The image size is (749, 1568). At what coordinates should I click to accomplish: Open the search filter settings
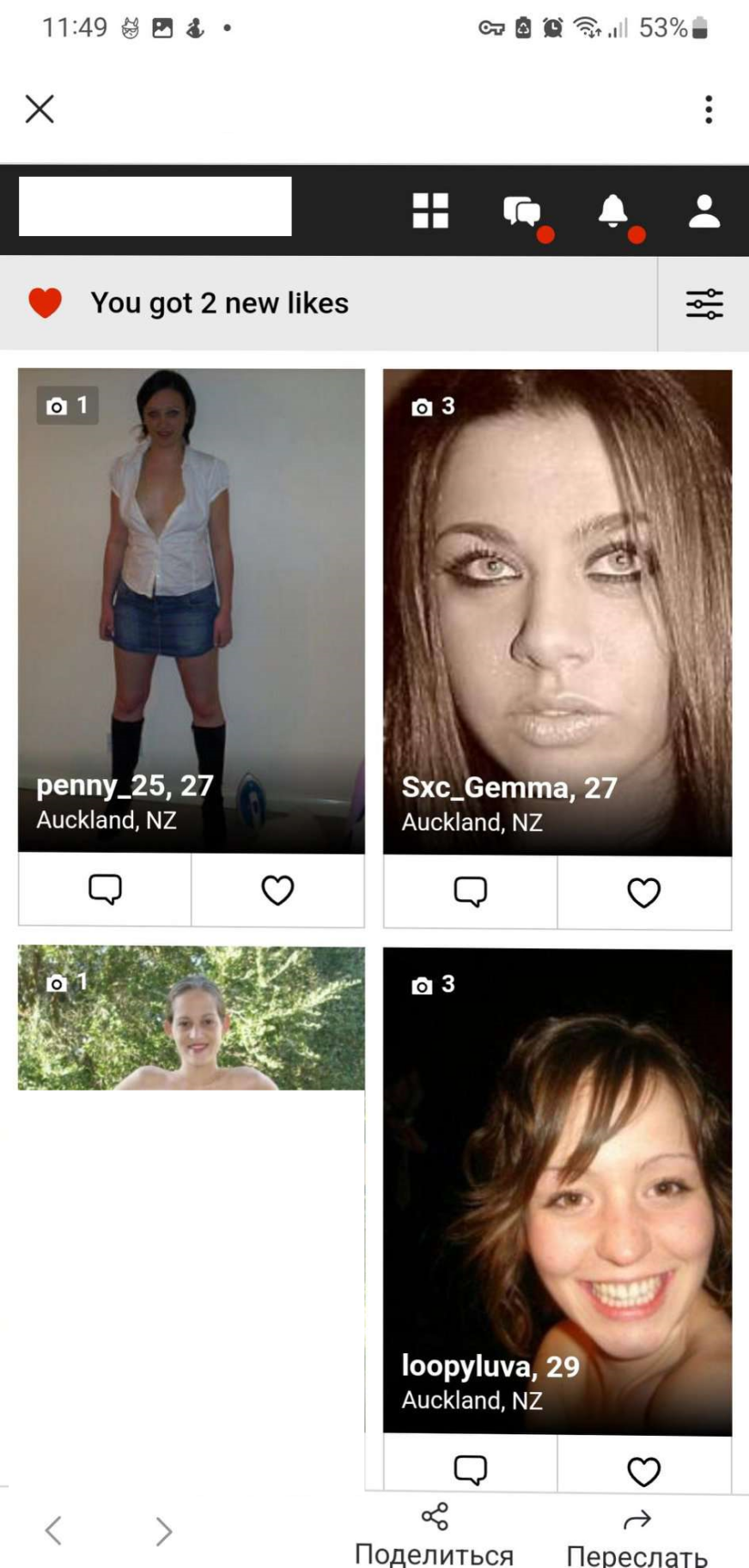[x=704, y=304]
